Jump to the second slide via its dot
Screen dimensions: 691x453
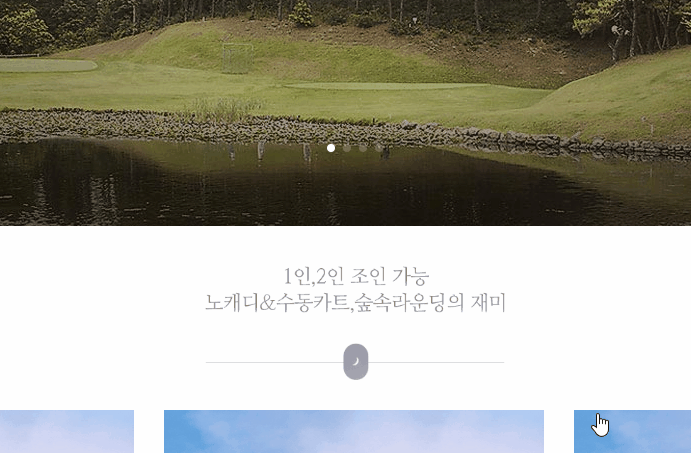347,148
